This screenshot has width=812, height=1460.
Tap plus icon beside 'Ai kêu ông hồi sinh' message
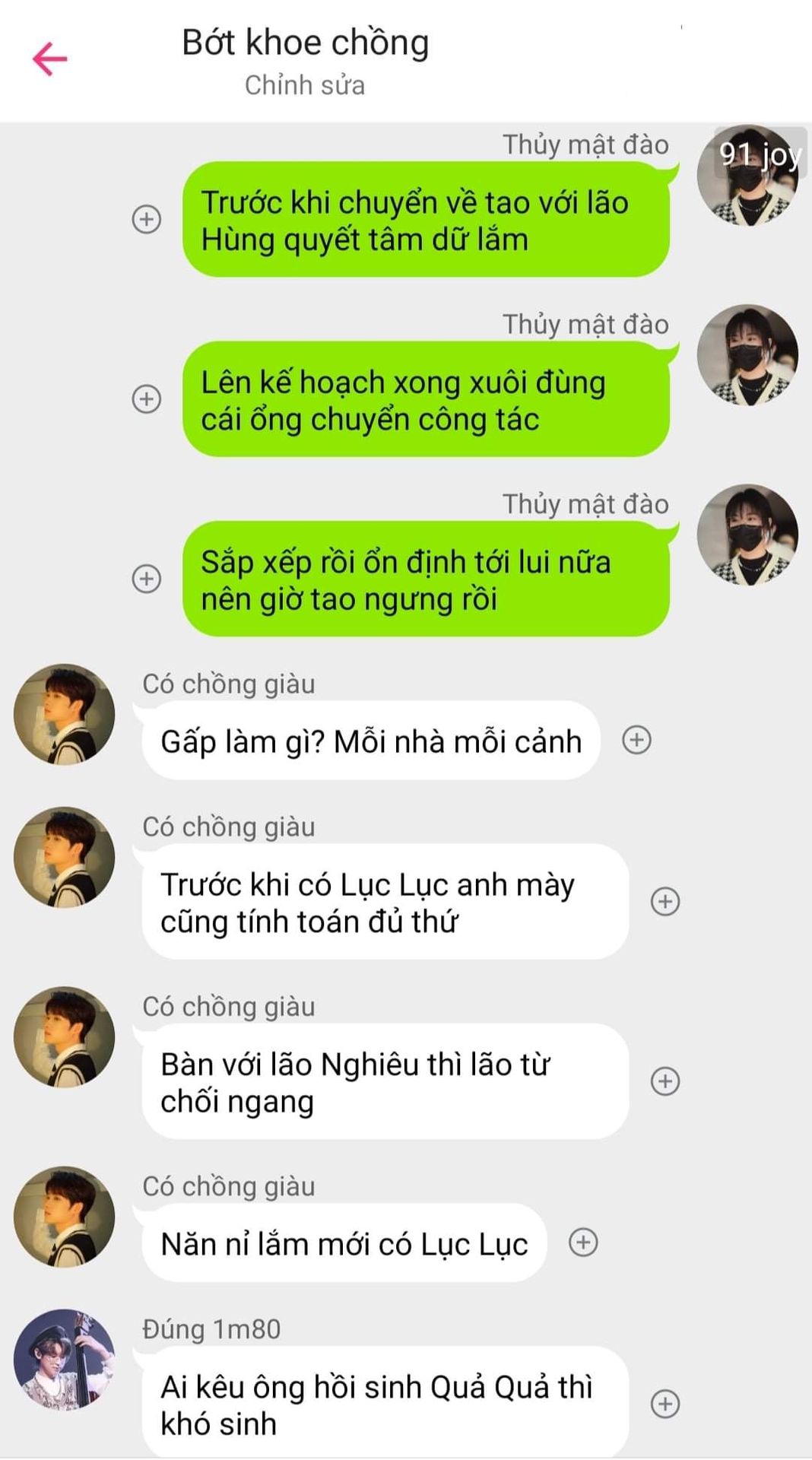665,1404
